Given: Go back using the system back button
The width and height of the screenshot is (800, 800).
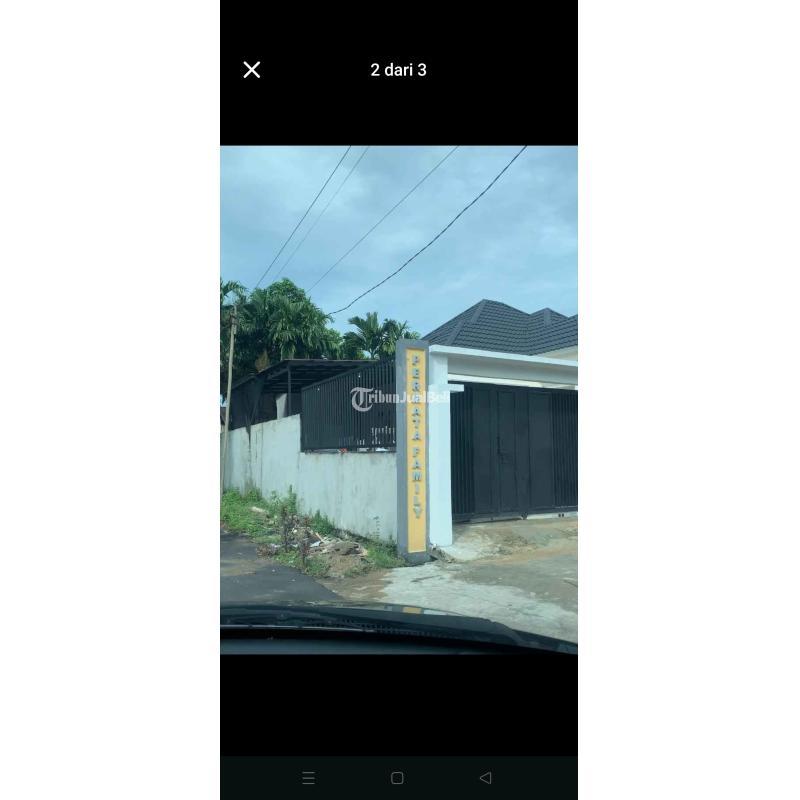Looking at the screenshot, I should pos(485,778).
